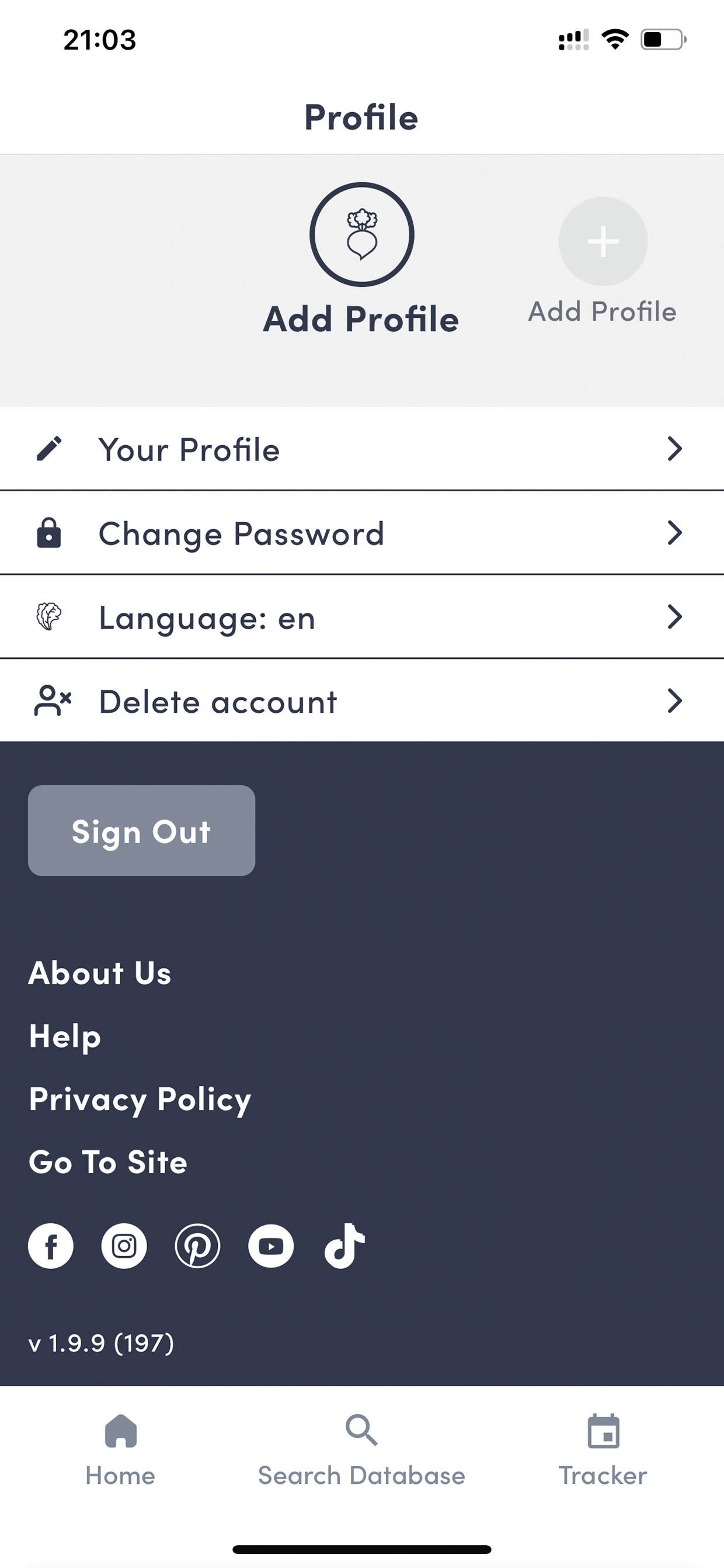Open Change Password row
Viewport: 724px width, 1568px height.
point(362,533)
